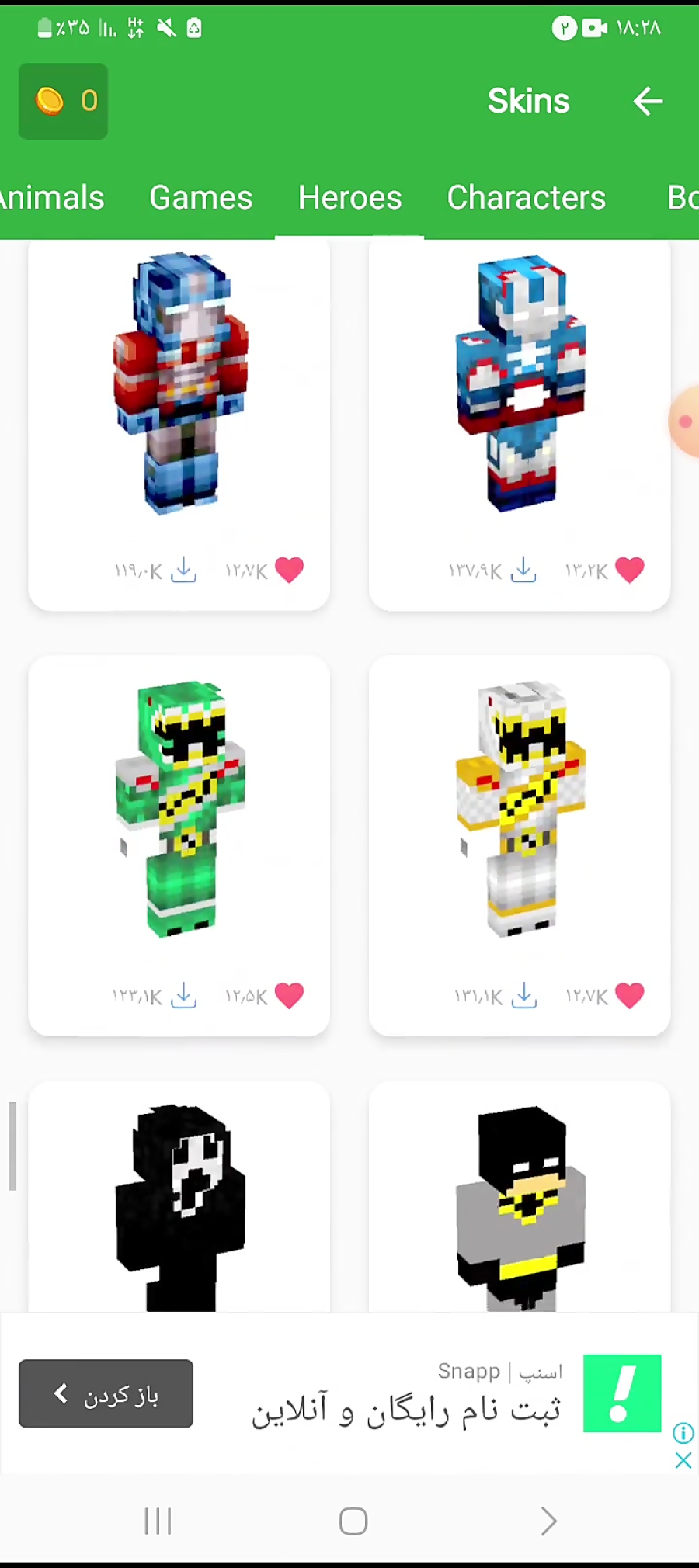Screen dimensions: 699x1568
Task: Close the Snapp ad banner
Action: click(x=683, y=1461)
